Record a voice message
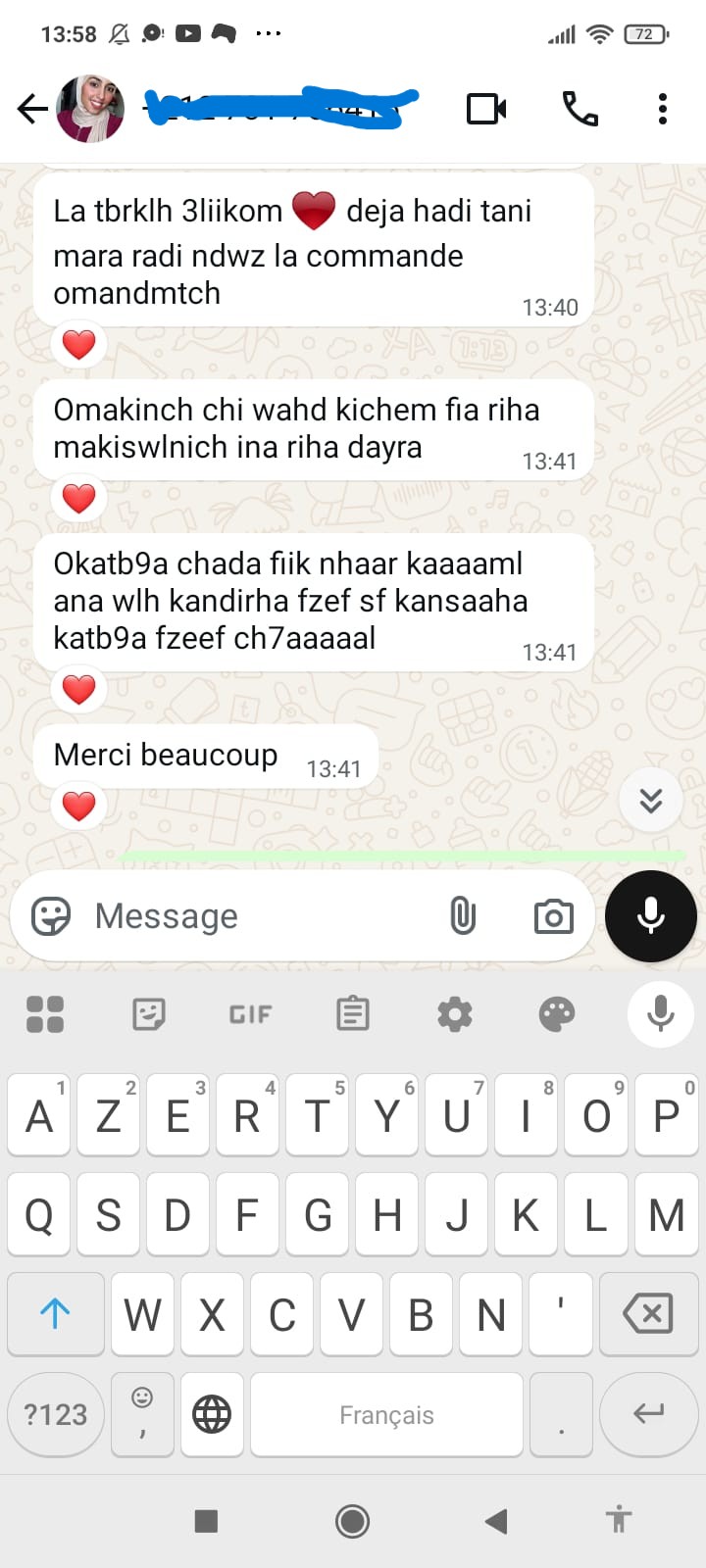 pyautogui.click(x=651, y=916)
